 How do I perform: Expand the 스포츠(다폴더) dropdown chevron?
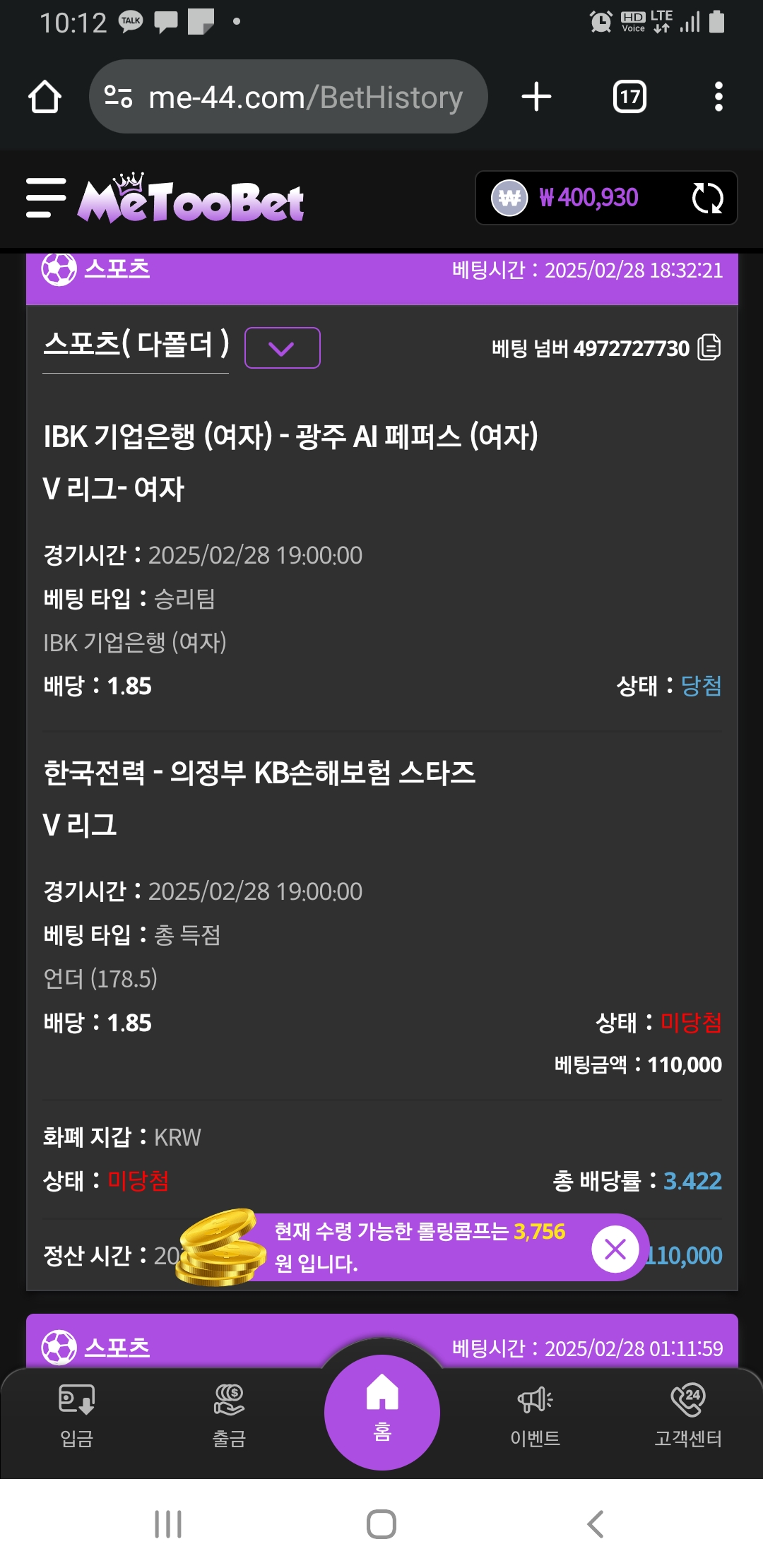[x=282, y=348]
